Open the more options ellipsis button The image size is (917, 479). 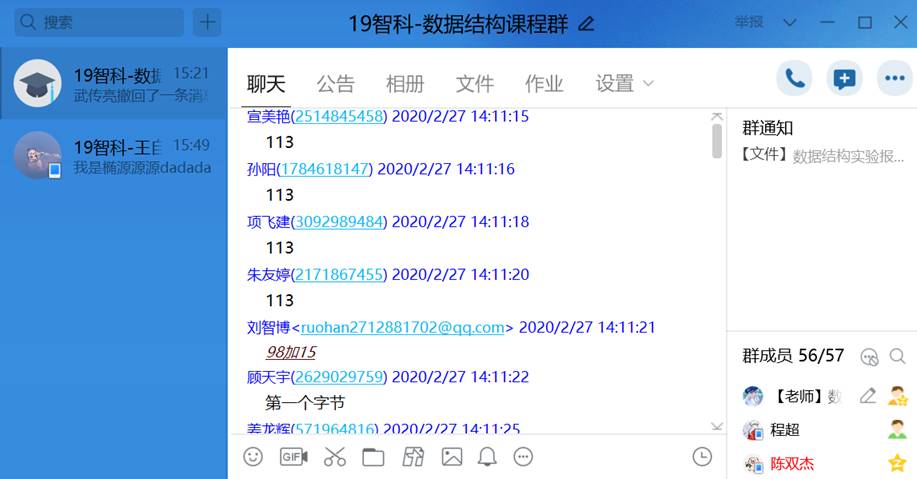(x=894, y=78)
